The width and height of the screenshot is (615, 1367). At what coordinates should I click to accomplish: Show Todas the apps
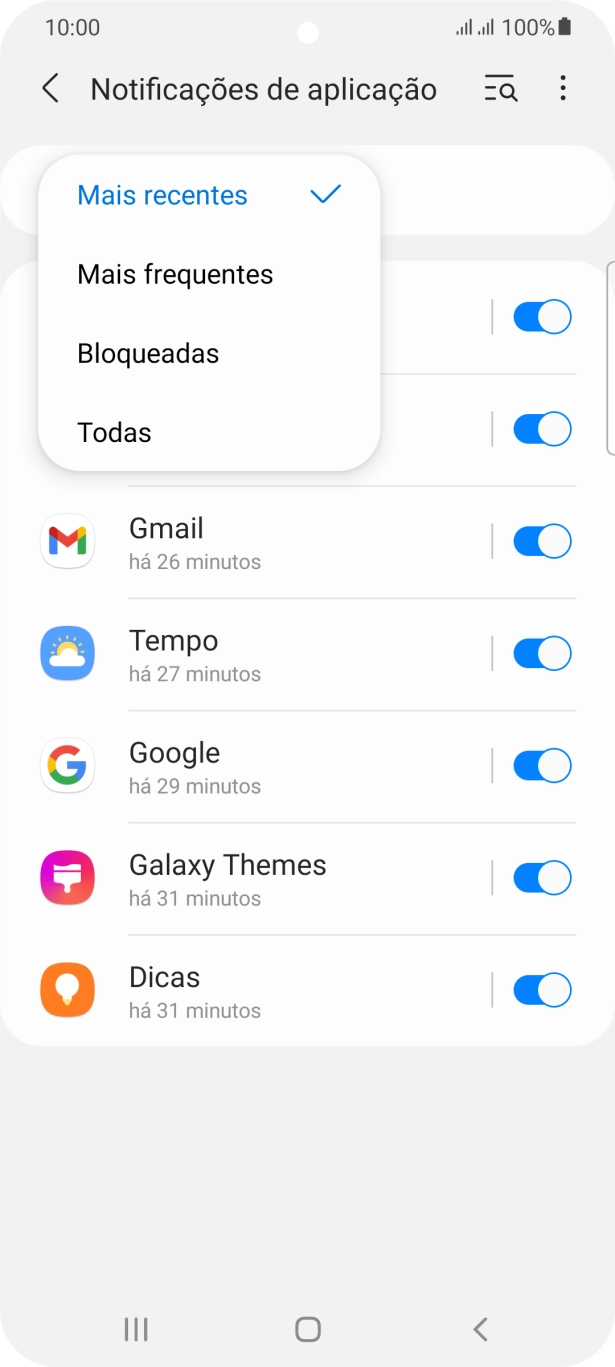pyautogui.click(x=114, y=432)
